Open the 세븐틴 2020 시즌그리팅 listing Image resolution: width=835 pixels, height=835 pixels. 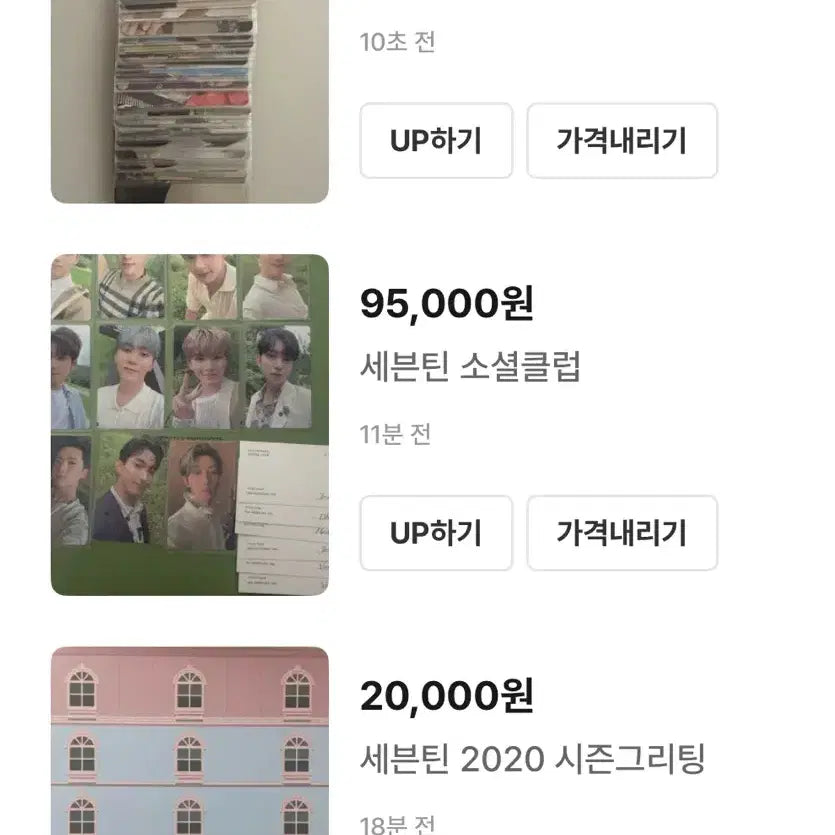[x=532, y=759]
